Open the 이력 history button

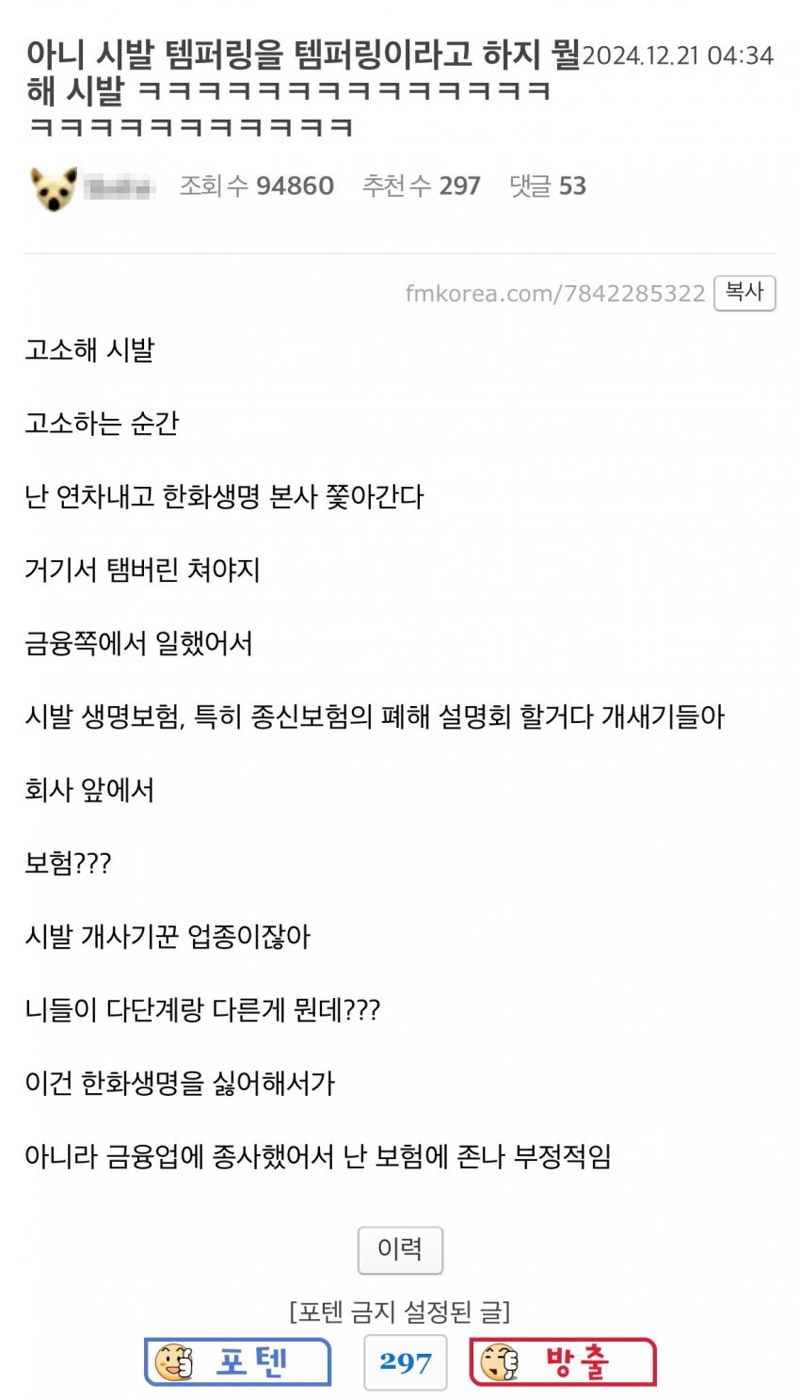click(x=400, y=1250)
